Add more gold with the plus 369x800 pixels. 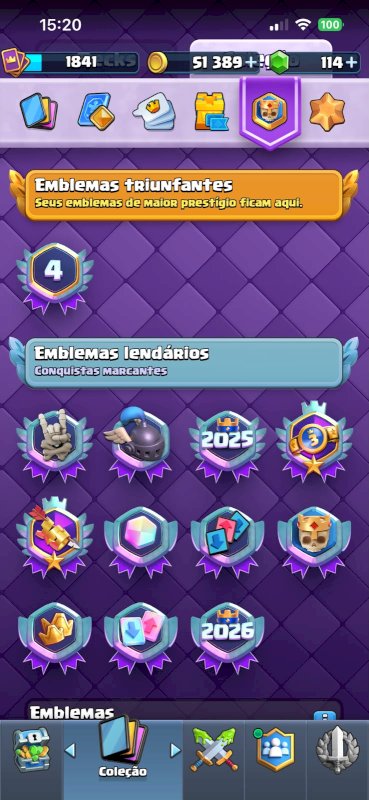click(x=251, y=62)
